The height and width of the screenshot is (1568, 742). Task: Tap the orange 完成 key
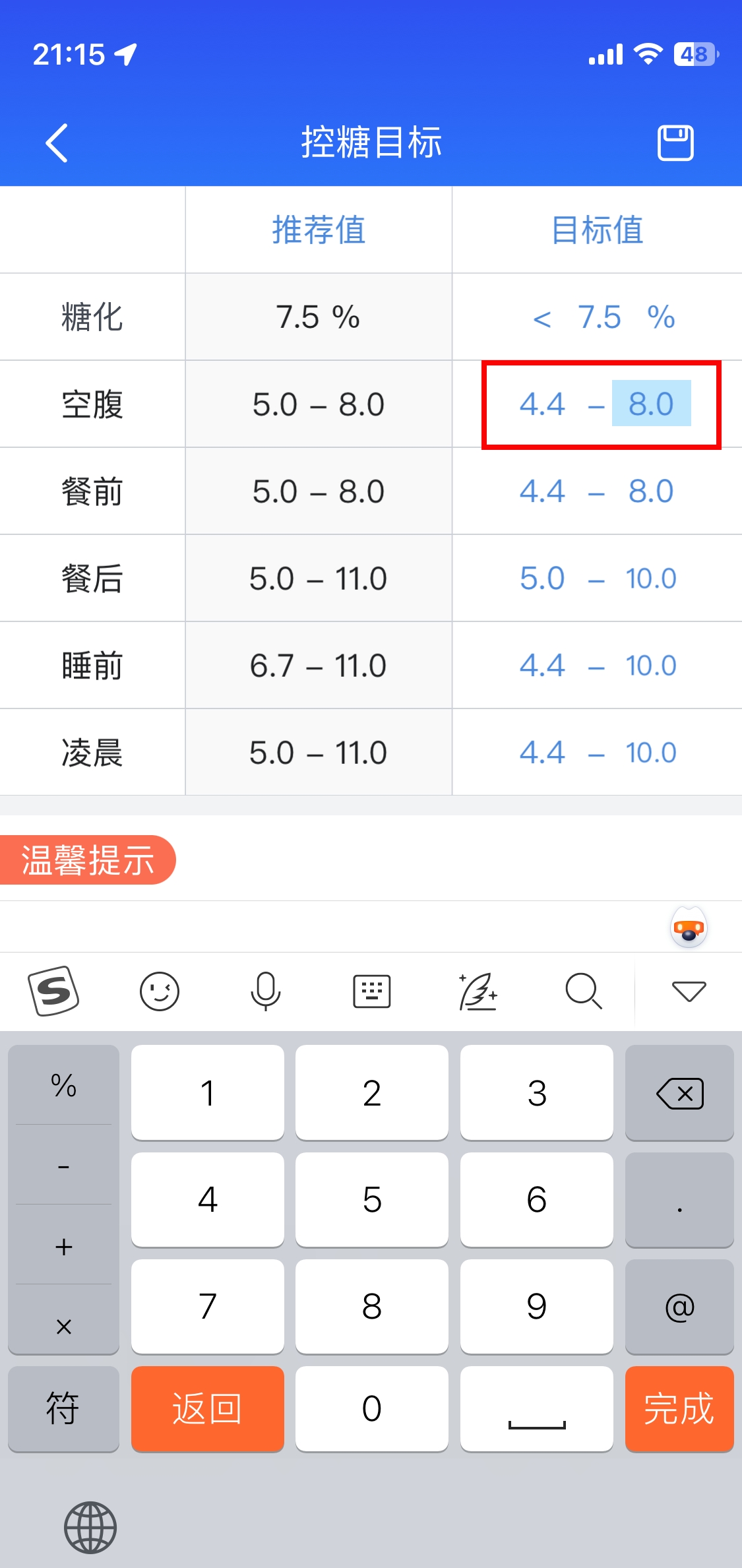click(679, 1408)
